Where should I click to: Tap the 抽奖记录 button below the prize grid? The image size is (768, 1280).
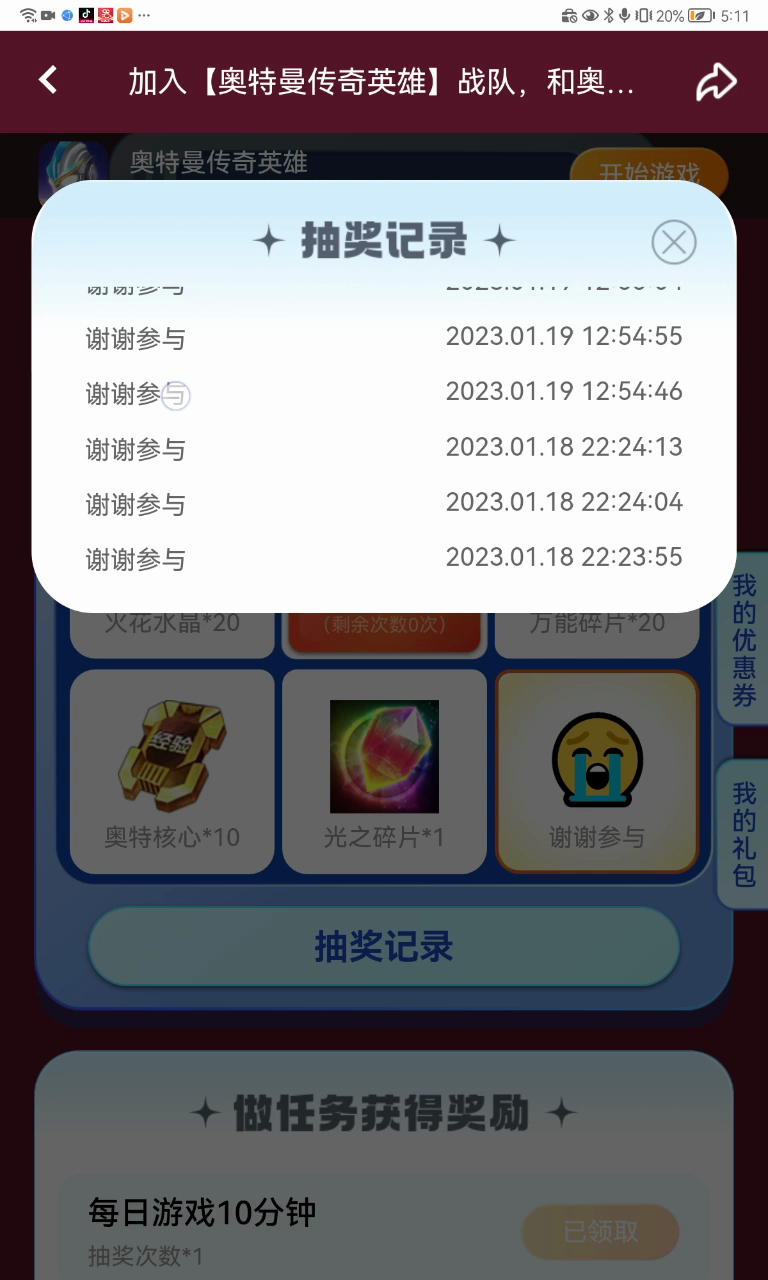pos(384,946)
